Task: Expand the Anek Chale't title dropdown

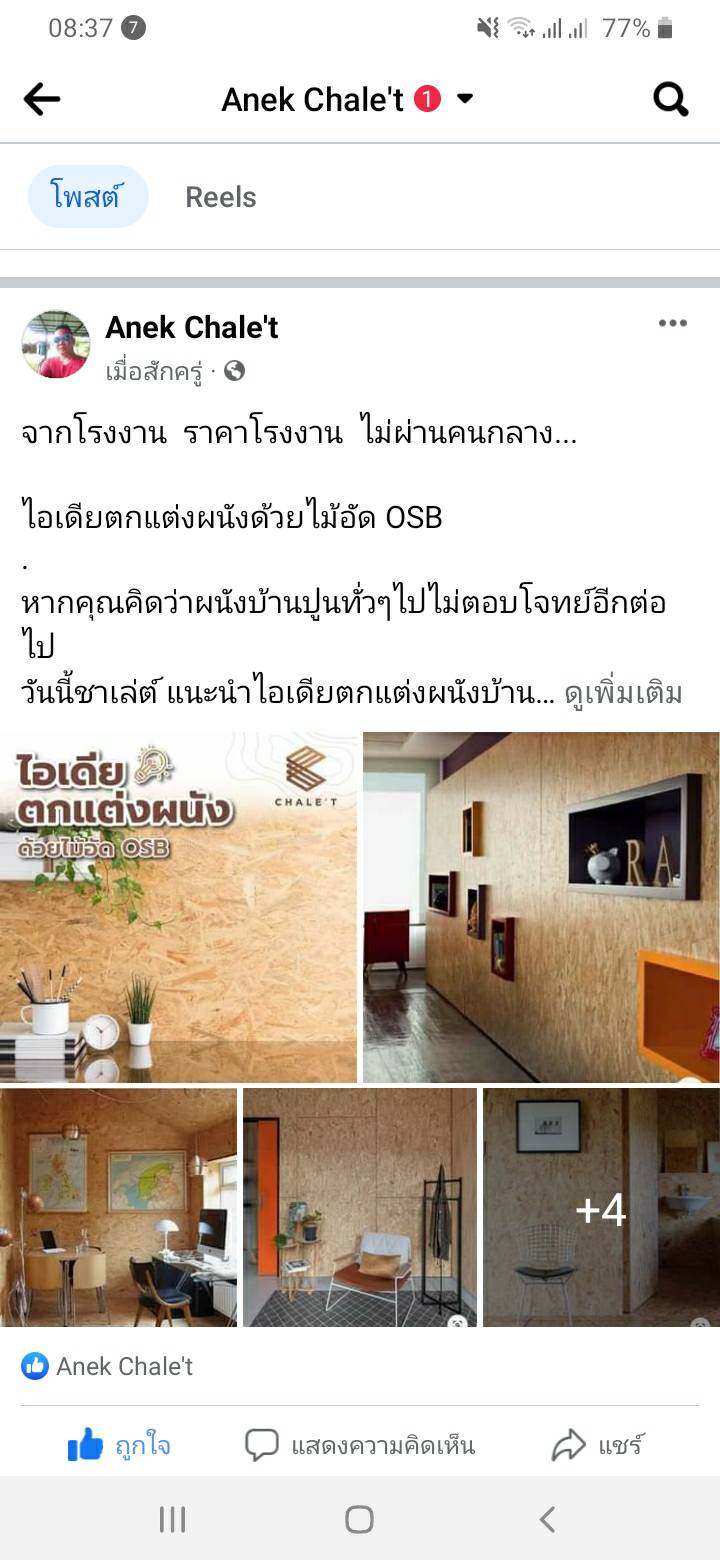Action: [x=464, y=99]
